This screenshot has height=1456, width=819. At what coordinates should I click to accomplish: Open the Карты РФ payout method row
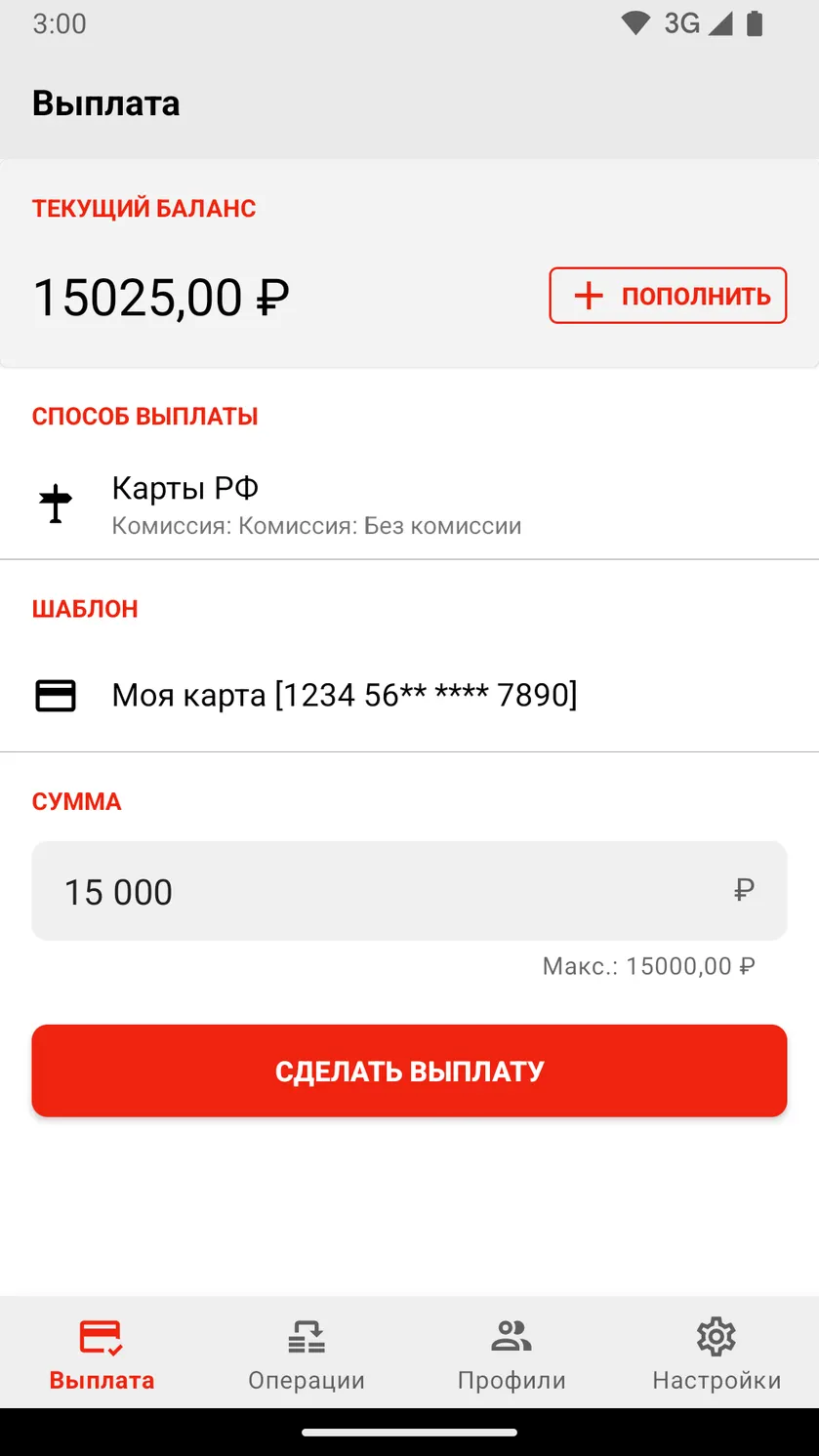click(x=409, y=505)
